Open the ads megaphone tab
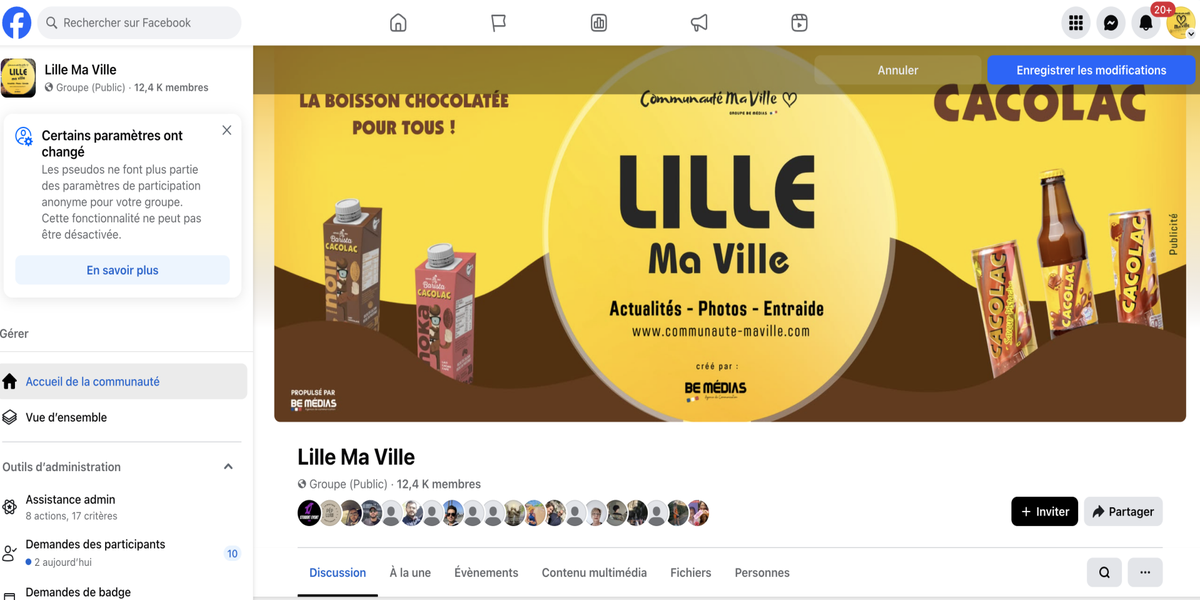The image size is (1200, 600). (x=699, y=23)
